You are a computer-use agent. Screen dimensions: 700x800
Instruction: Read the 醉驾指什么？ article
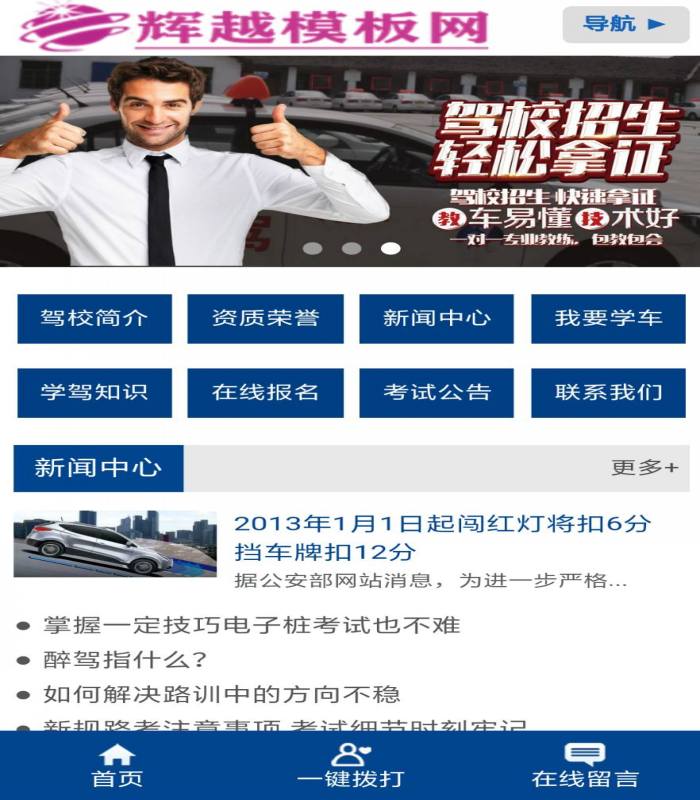tap(124, 660)
